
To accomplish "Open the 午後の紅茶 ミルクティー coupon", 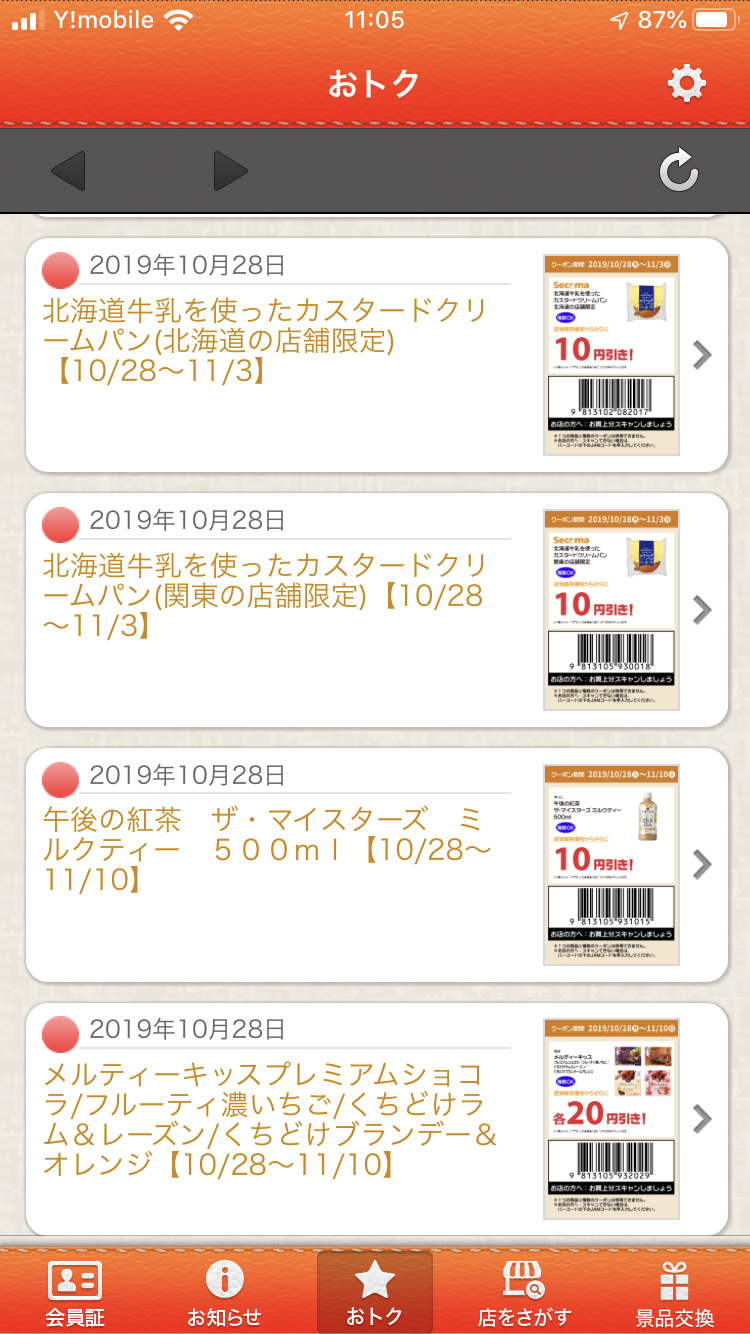I will click(x=377, y=865).
